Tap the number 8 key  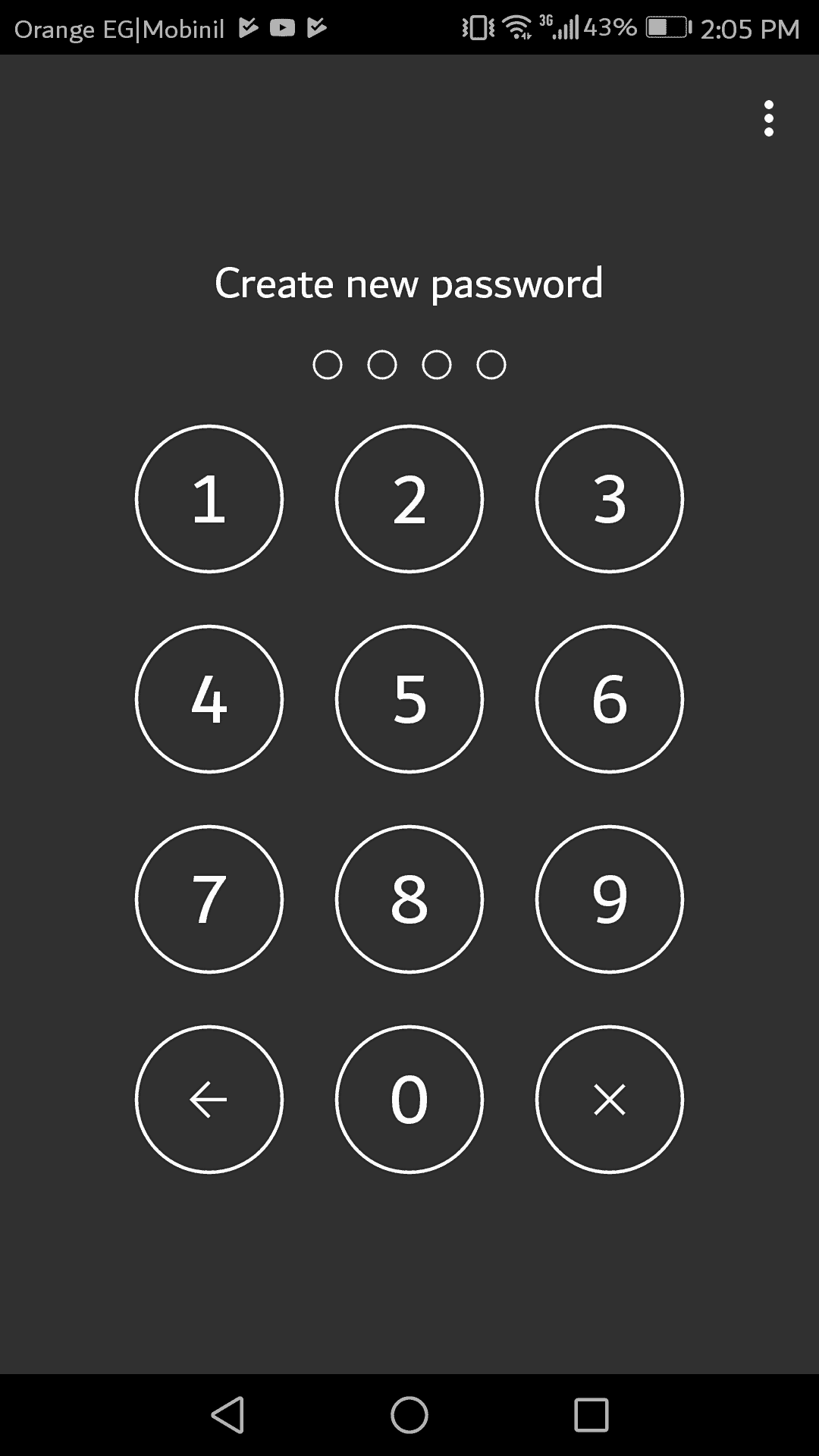coord(409,899)
